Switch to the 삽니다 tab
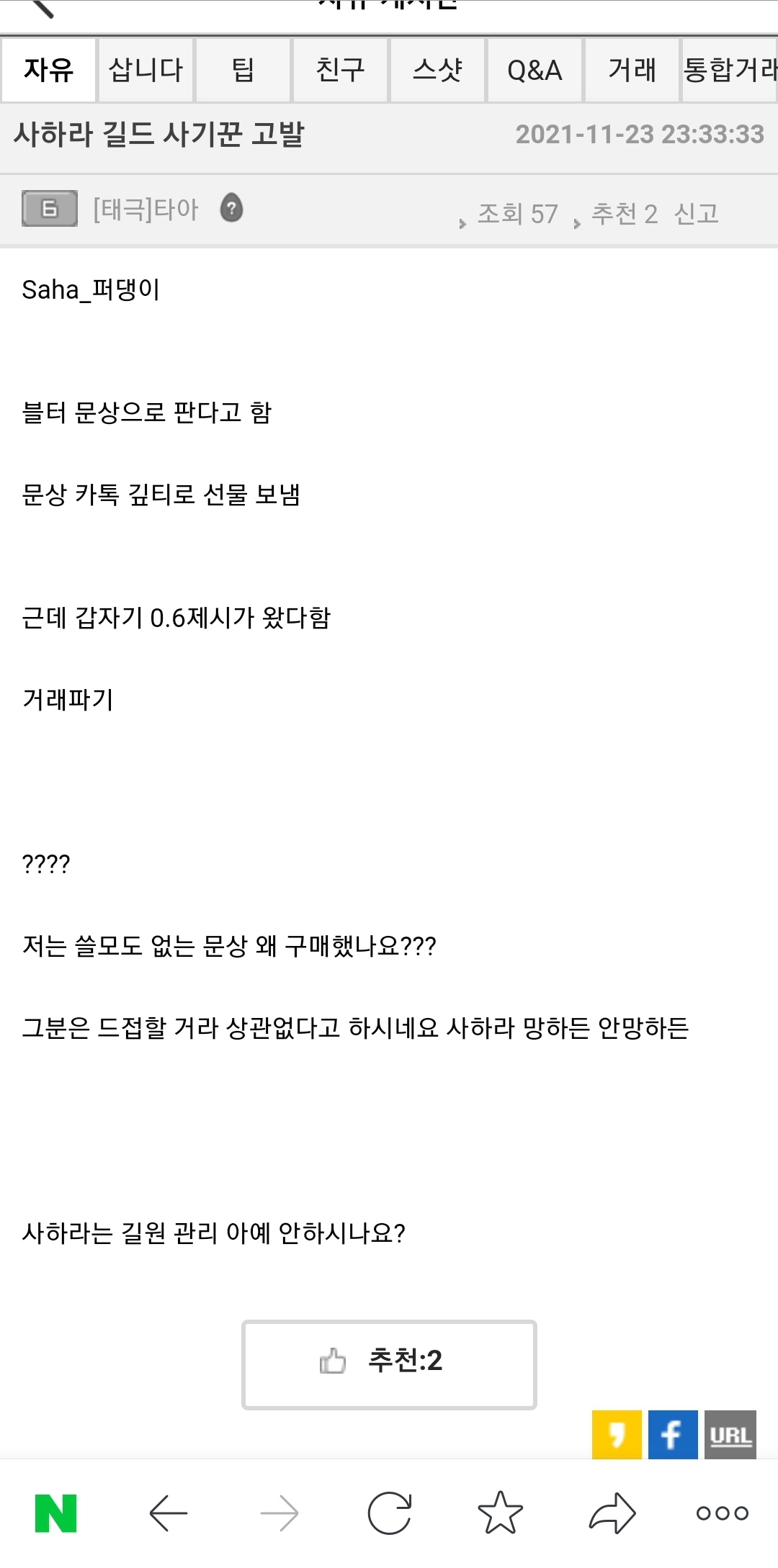778x1568 pixels. coord(146,70)
